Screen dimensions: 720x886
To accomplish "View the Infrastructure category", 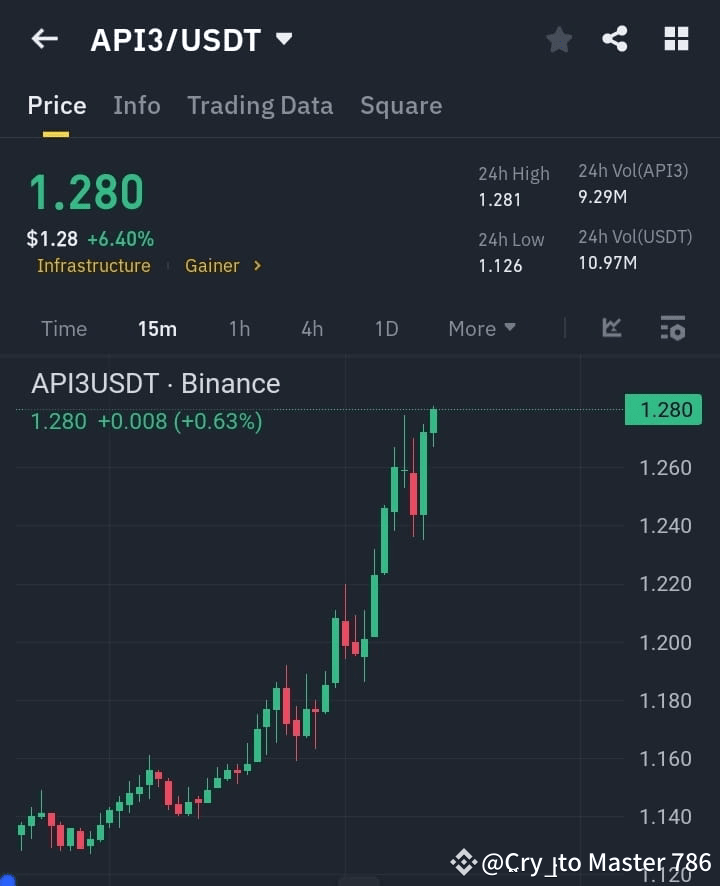I will (x=94, y=266).
